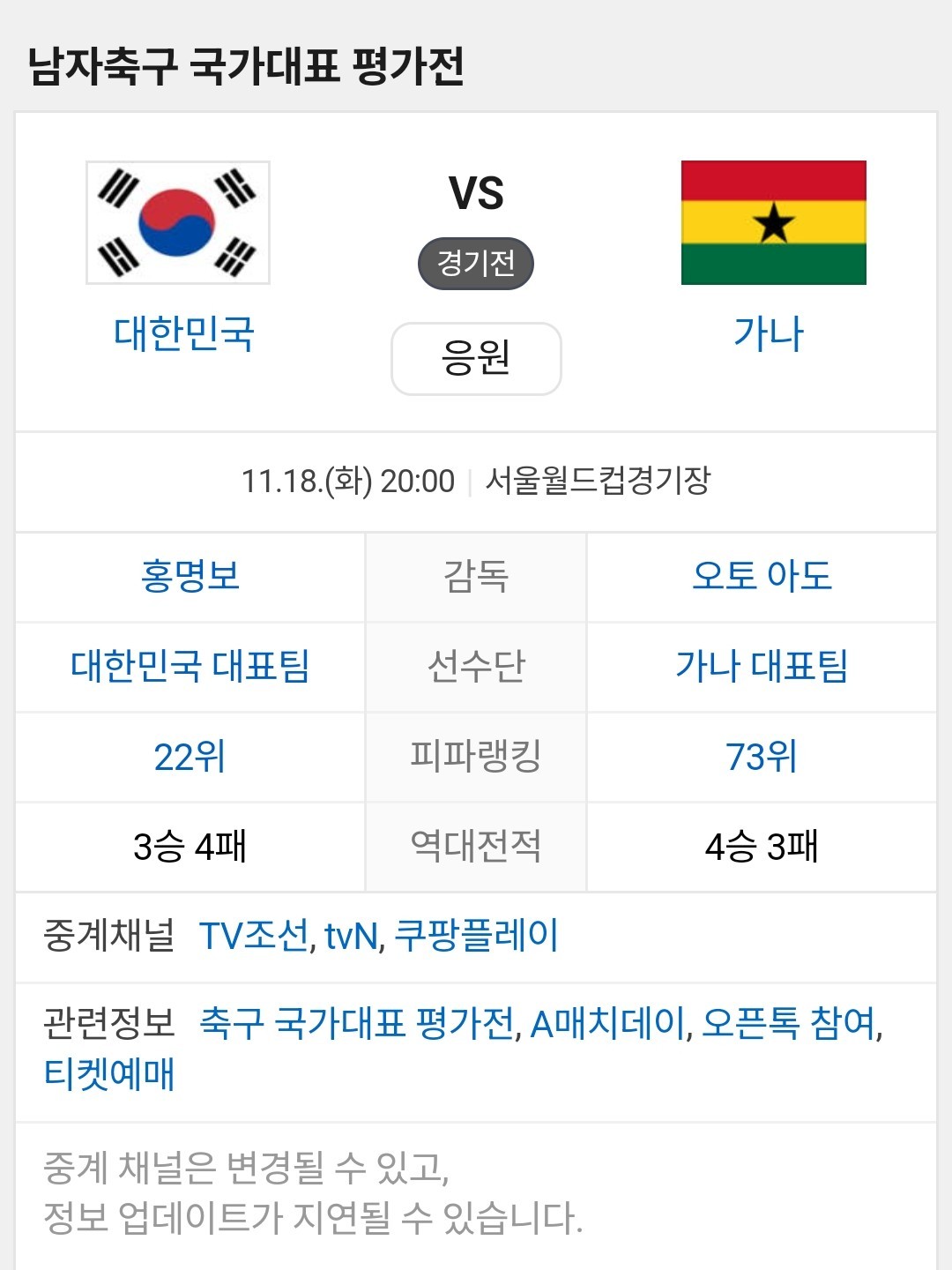This screenshot has width=952, height=1270.
Task: Open 축구 국가대표 평가전 related info
Action: [357, 1024]
